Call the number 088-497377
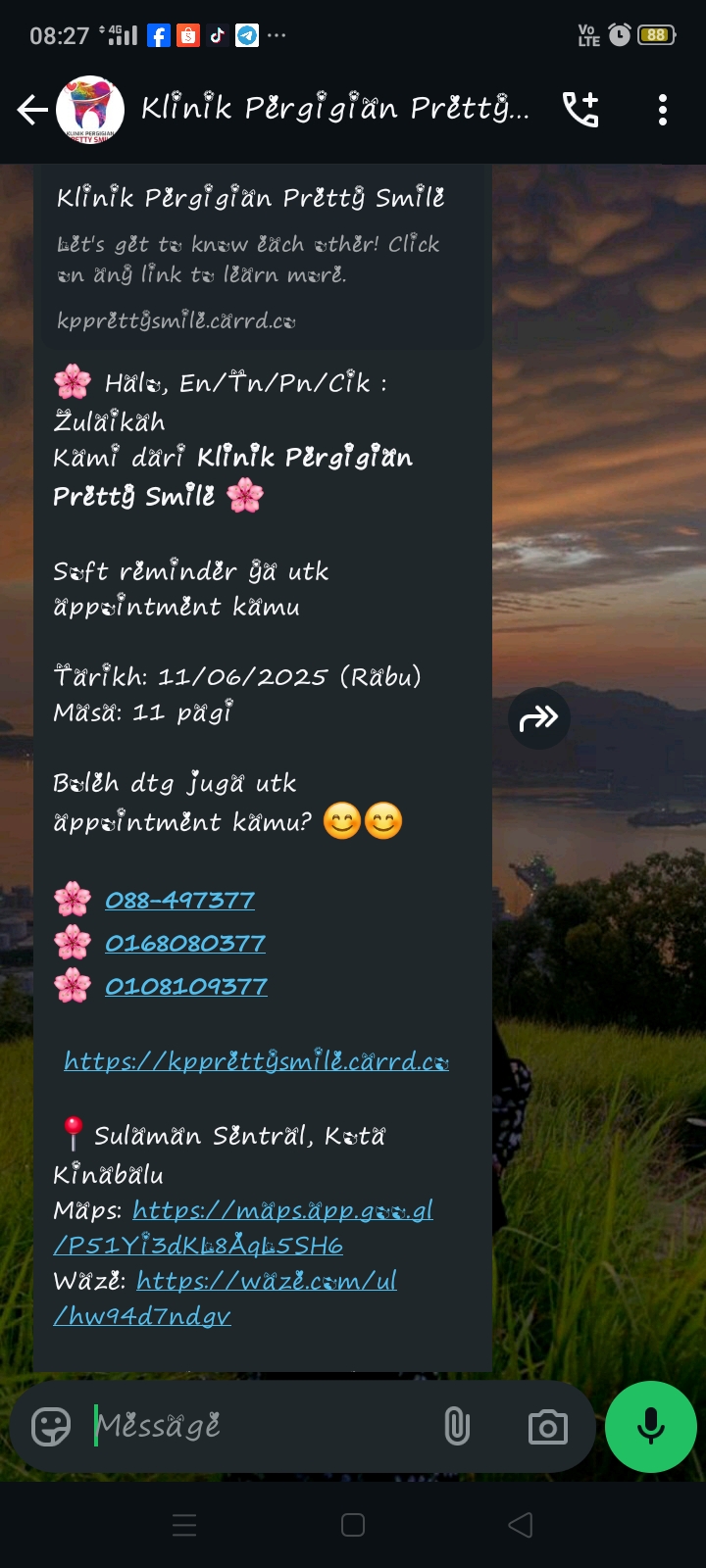The height and width of the screenshot is (1568, 706). point(179,900)
